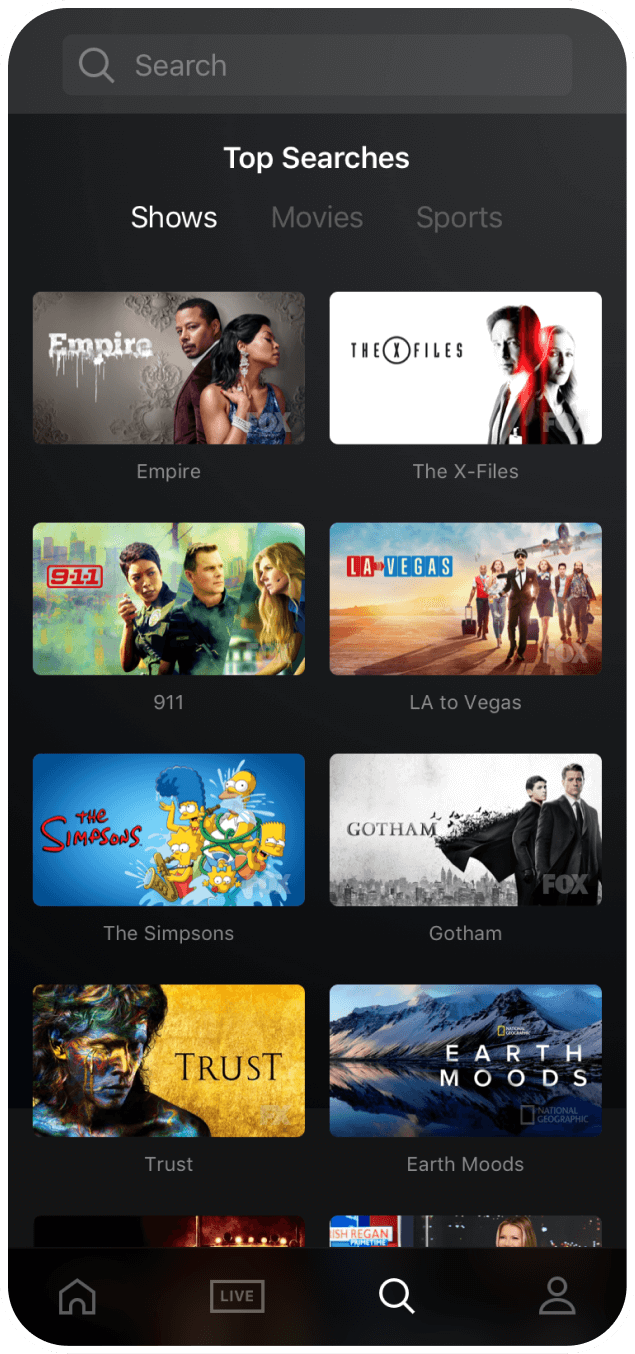Tap the Search input field

click(x=317, y=66)
